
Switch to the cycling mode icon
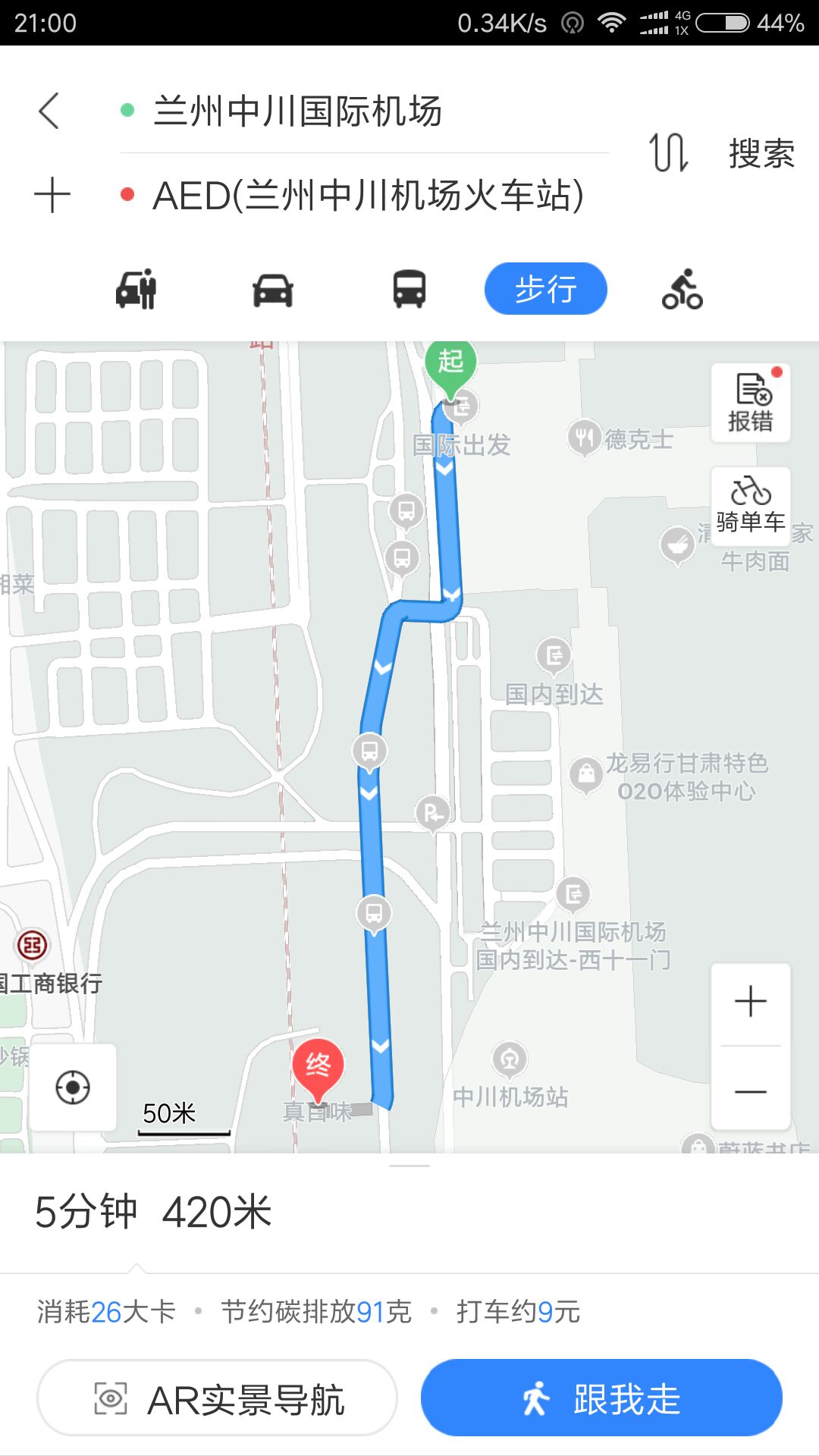tap(682, 289)
